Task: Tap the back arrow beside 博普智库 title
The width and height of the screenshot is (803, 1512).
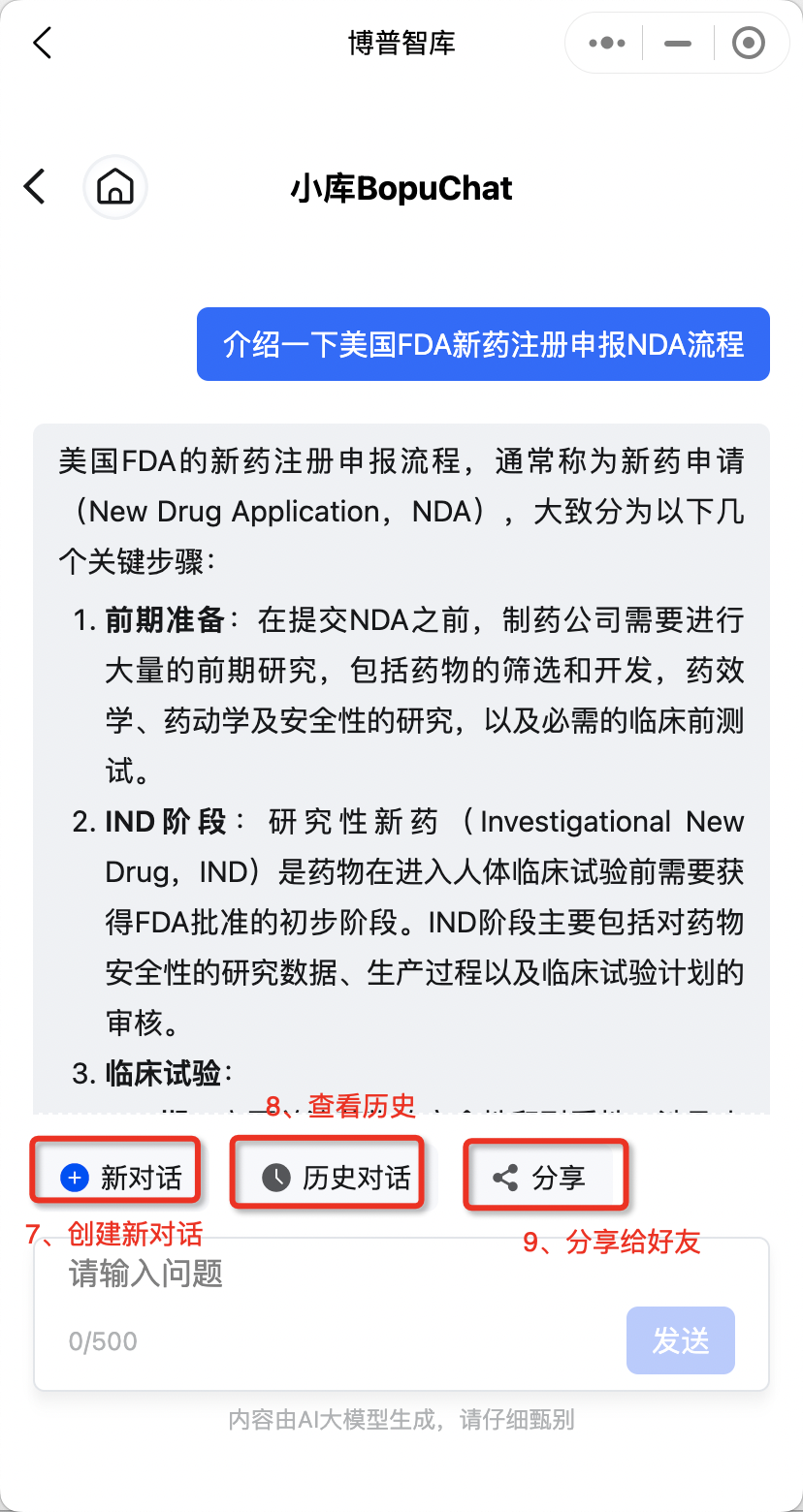Action: [x=42, y=43]
